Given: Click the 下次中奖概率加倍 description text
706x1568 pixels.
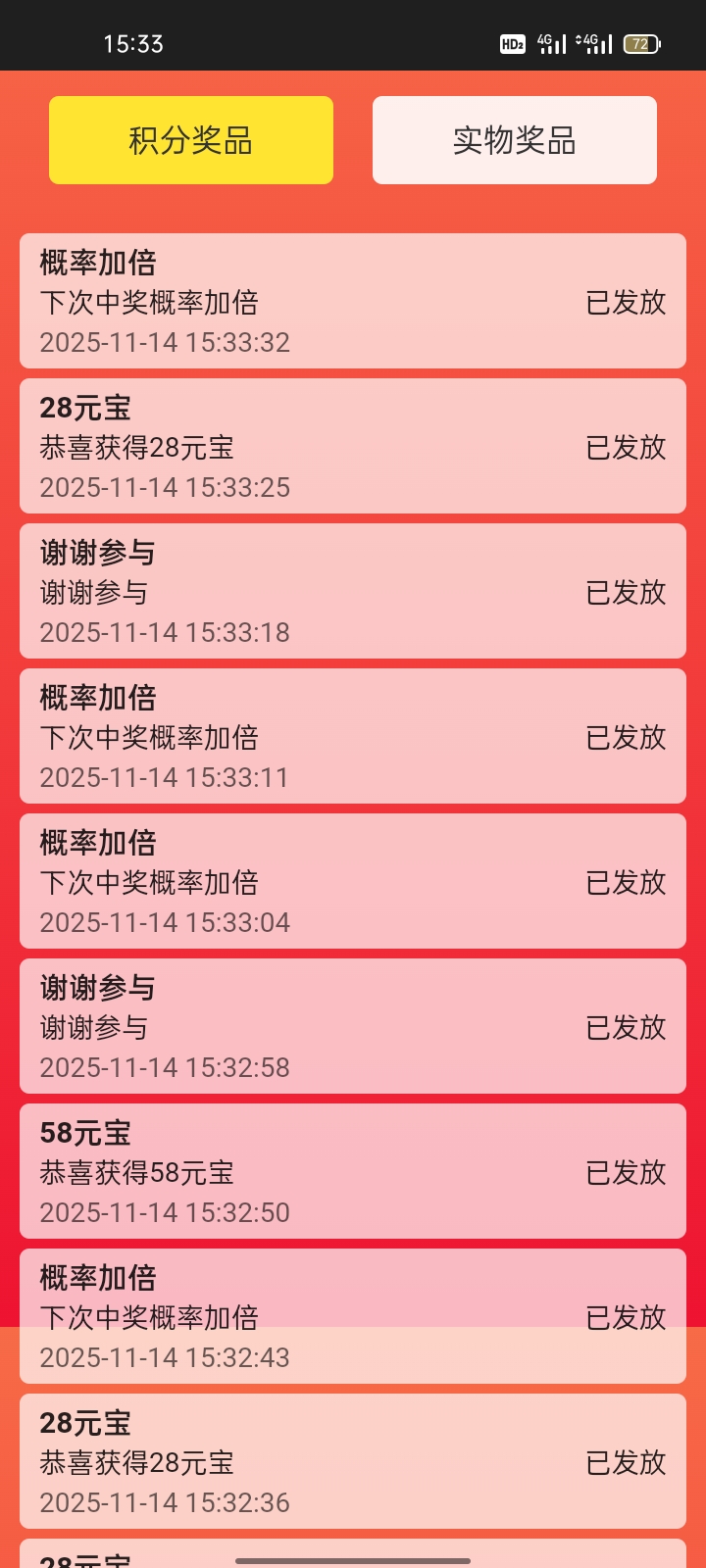Looking at the screenshot, I should click(x=148, y=305).
